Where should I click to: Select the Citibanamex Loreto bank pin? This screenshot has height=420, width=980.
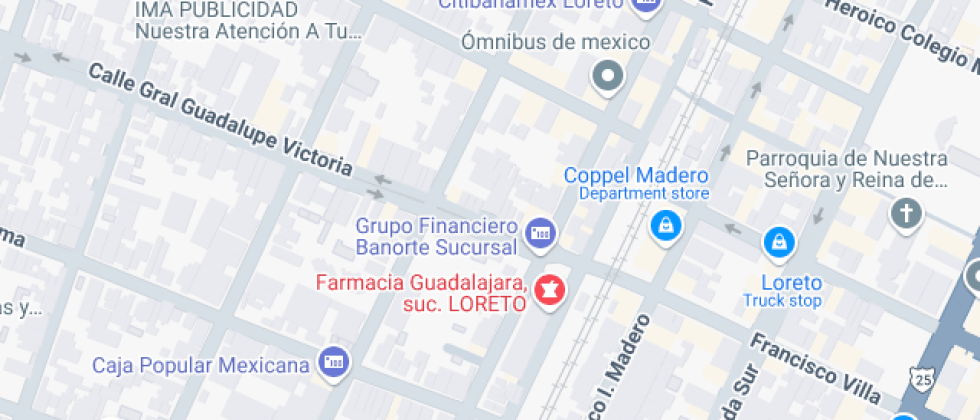(x=646, y=6)
